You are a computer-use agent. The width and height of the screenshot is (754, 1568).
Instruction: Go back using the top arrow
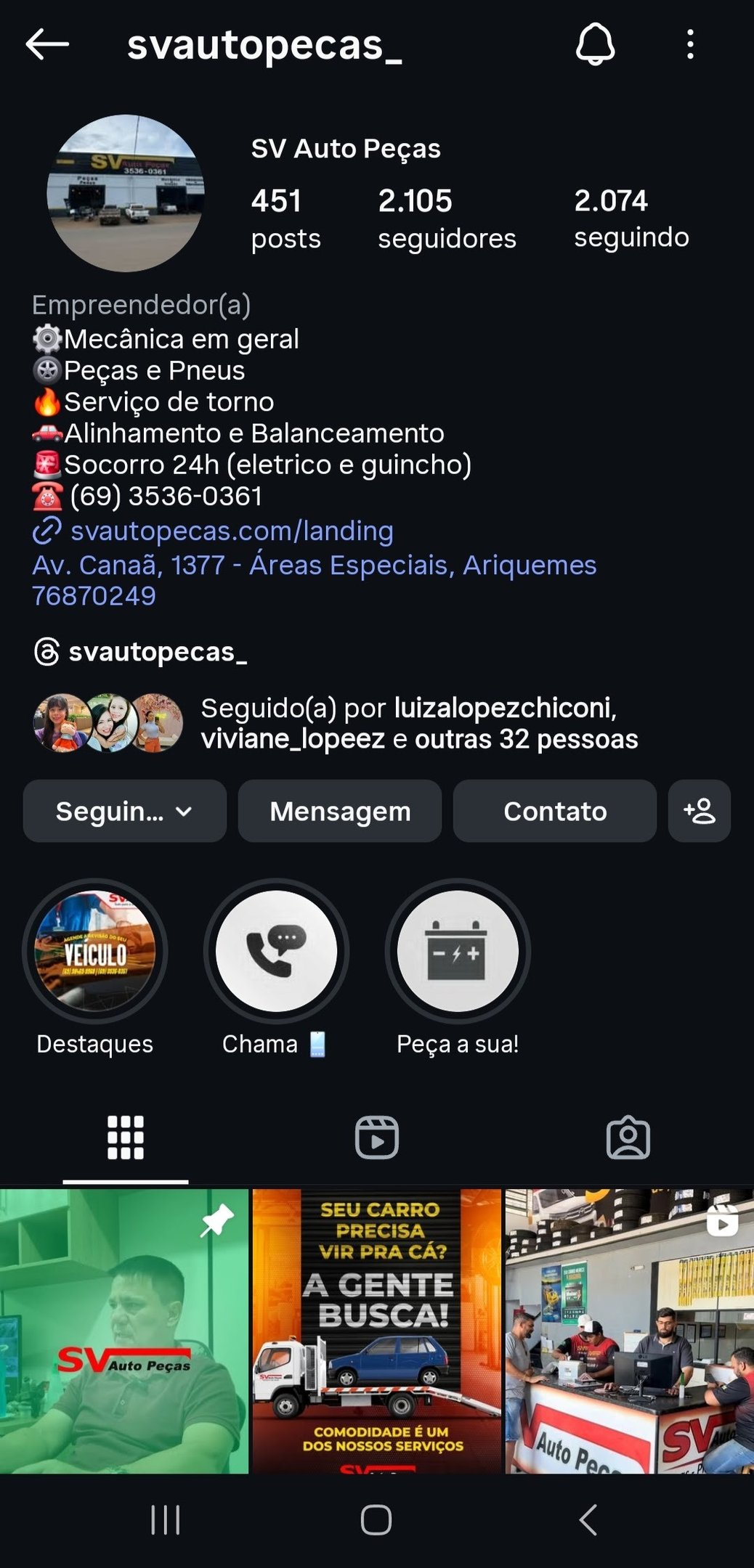[x=47, y=44]
